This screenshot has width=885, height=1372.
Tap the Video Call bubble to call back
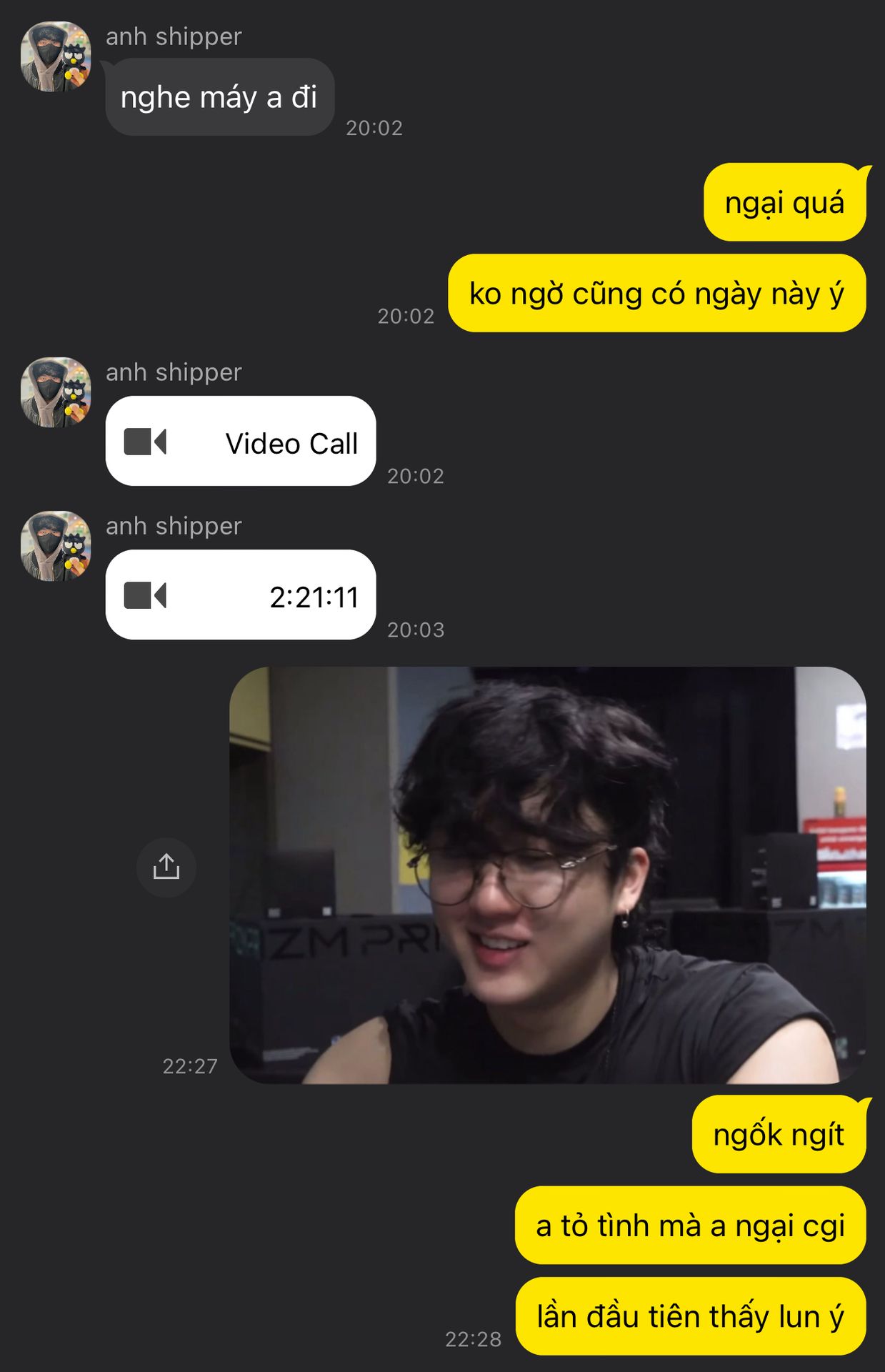point(241,442)
